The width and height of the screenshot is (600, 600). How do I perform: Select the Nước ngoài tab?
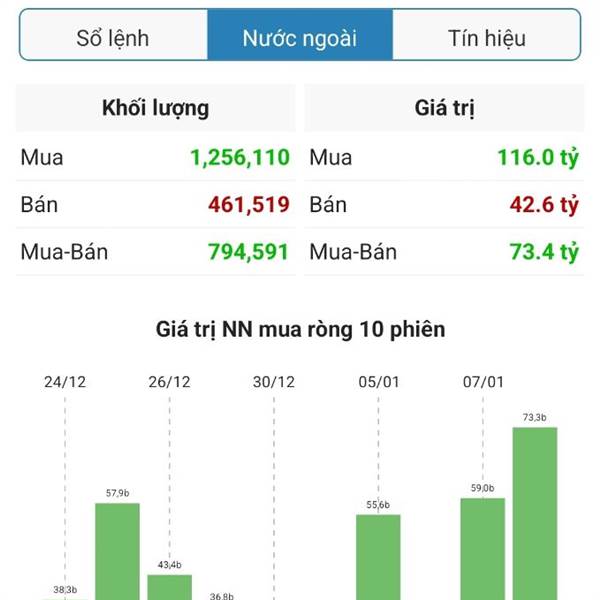point(300,35)
